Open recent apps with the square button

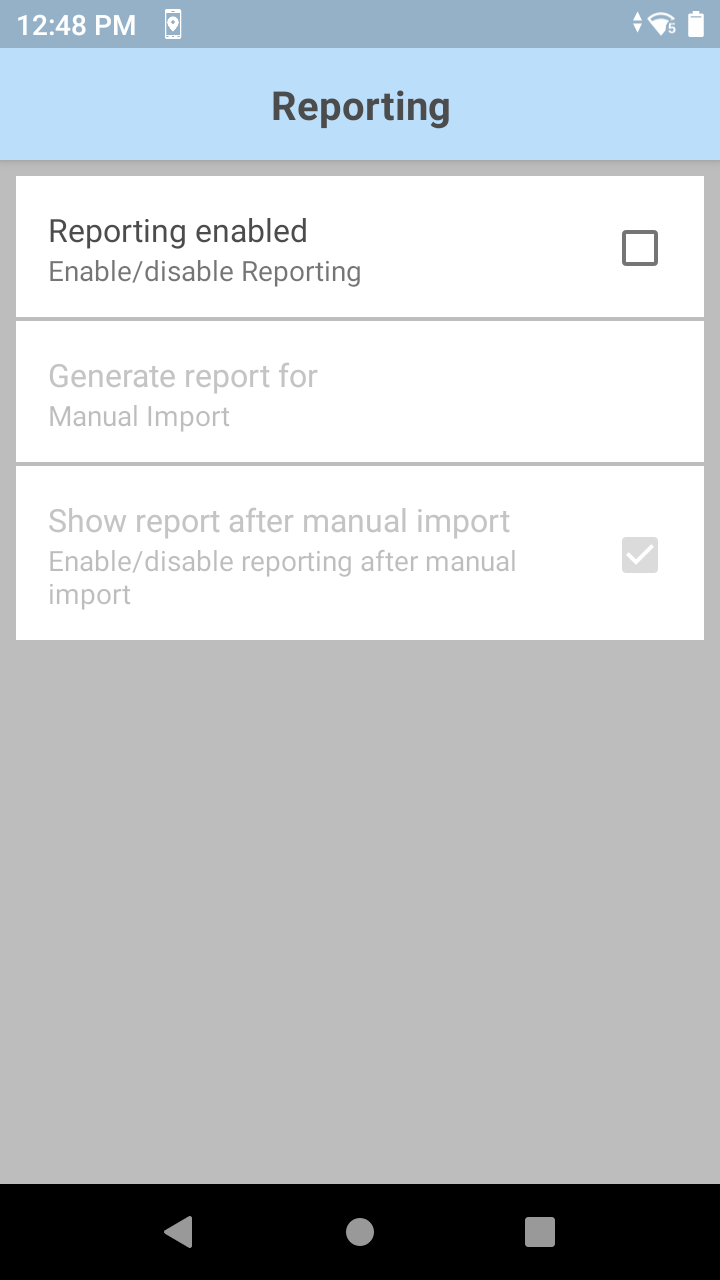coord(540,1232)
